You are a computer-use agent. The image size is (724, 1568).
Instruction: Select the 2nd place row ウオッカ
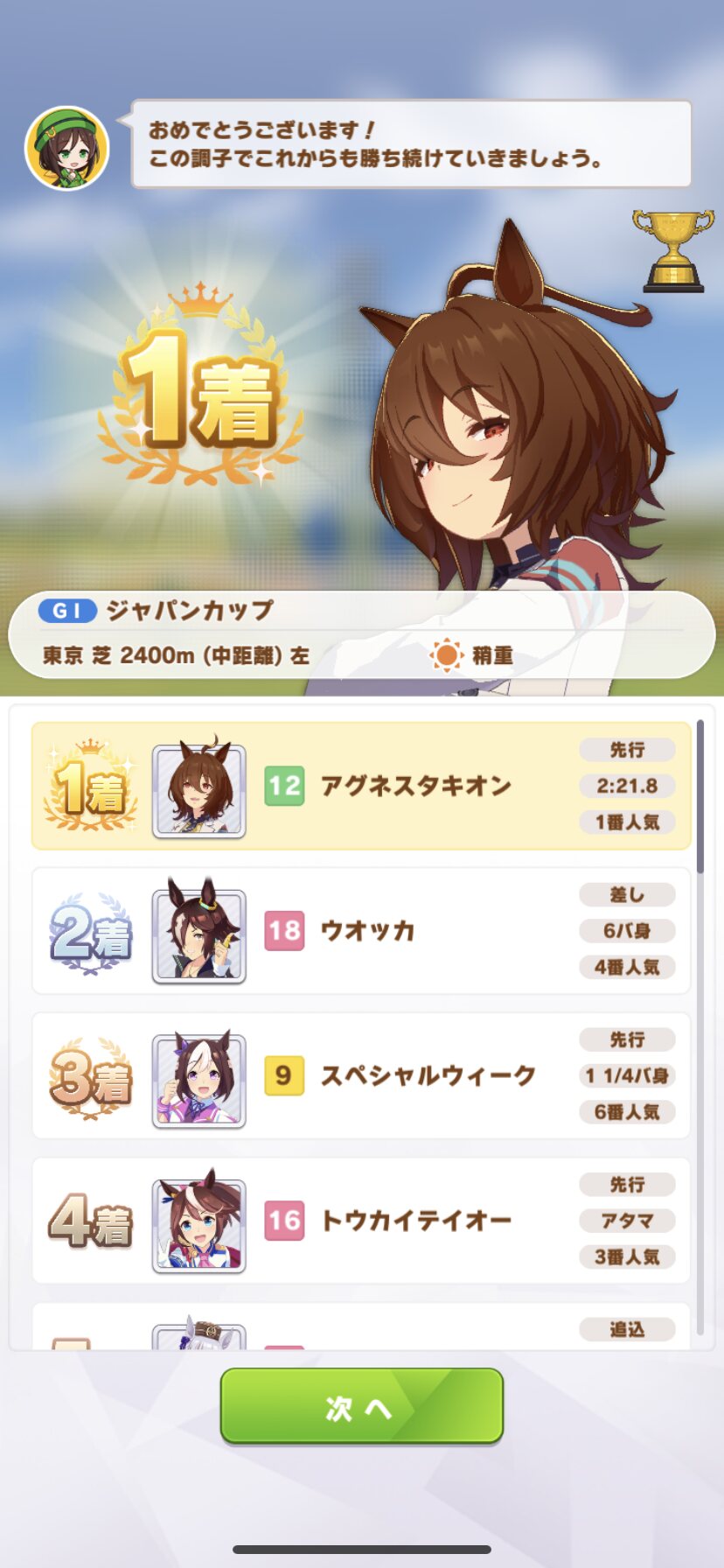click(361, 931)
